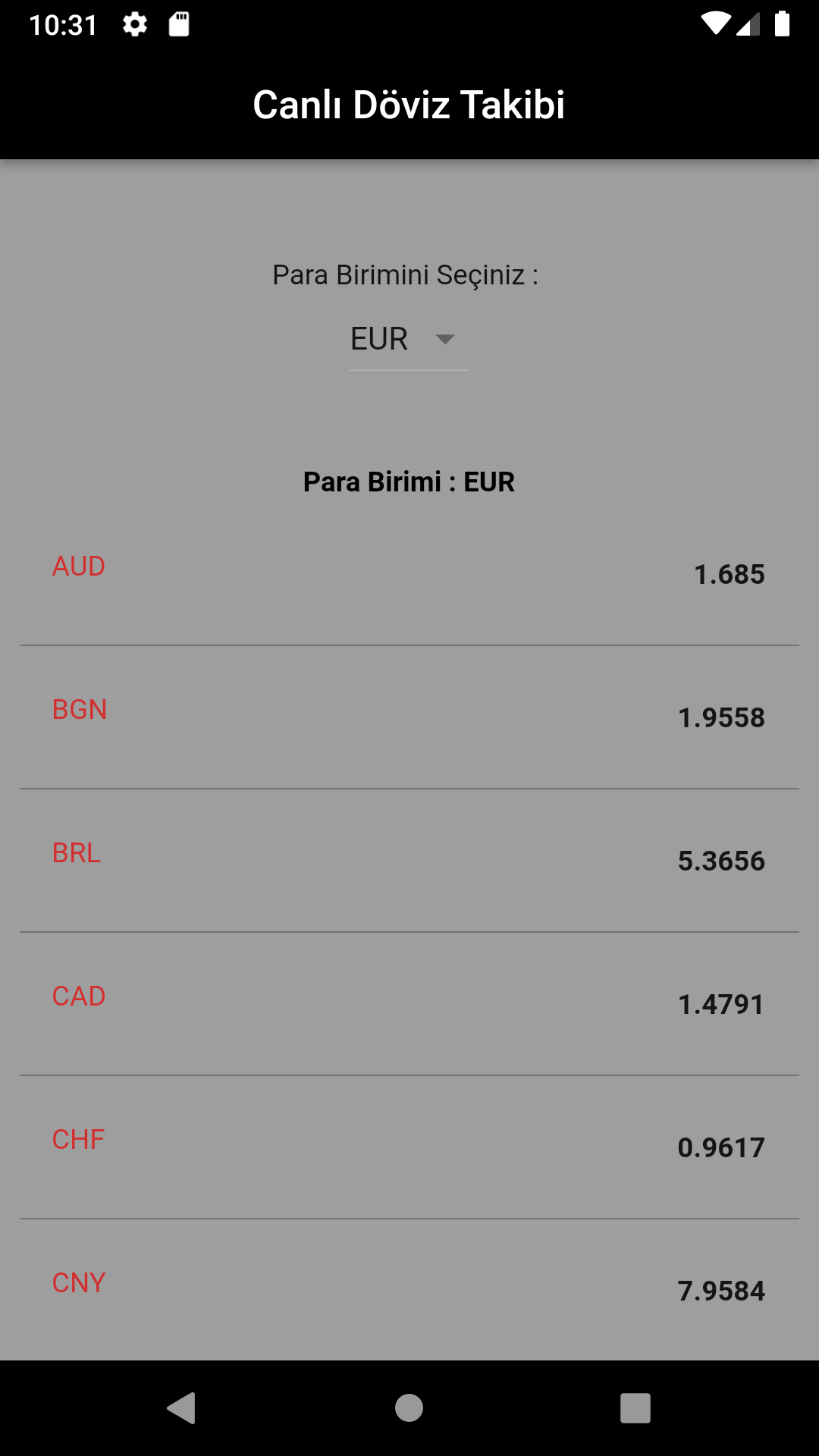
Task: Tap the Wi-Fi signal icon
Action: (717, 23)
